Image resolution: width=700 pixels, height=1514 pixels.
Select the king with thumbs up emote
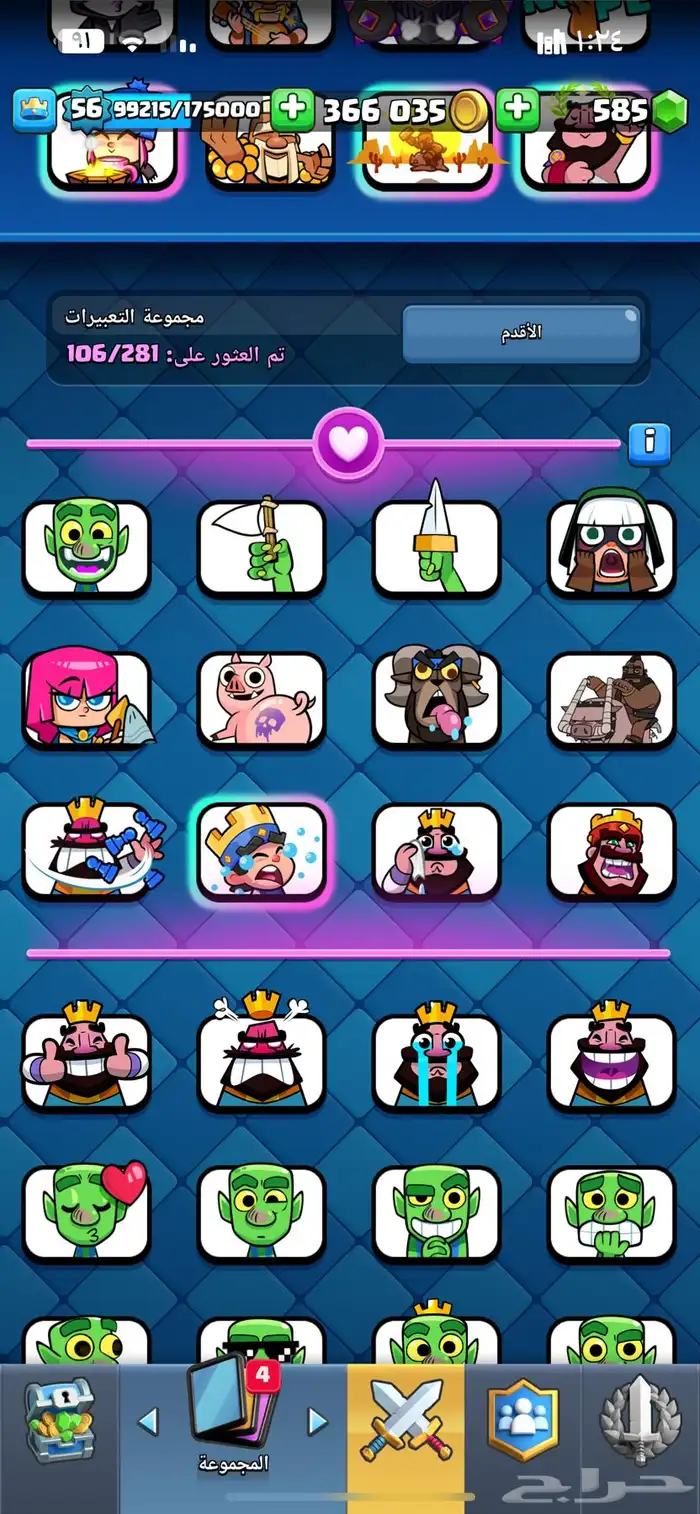86,1062
